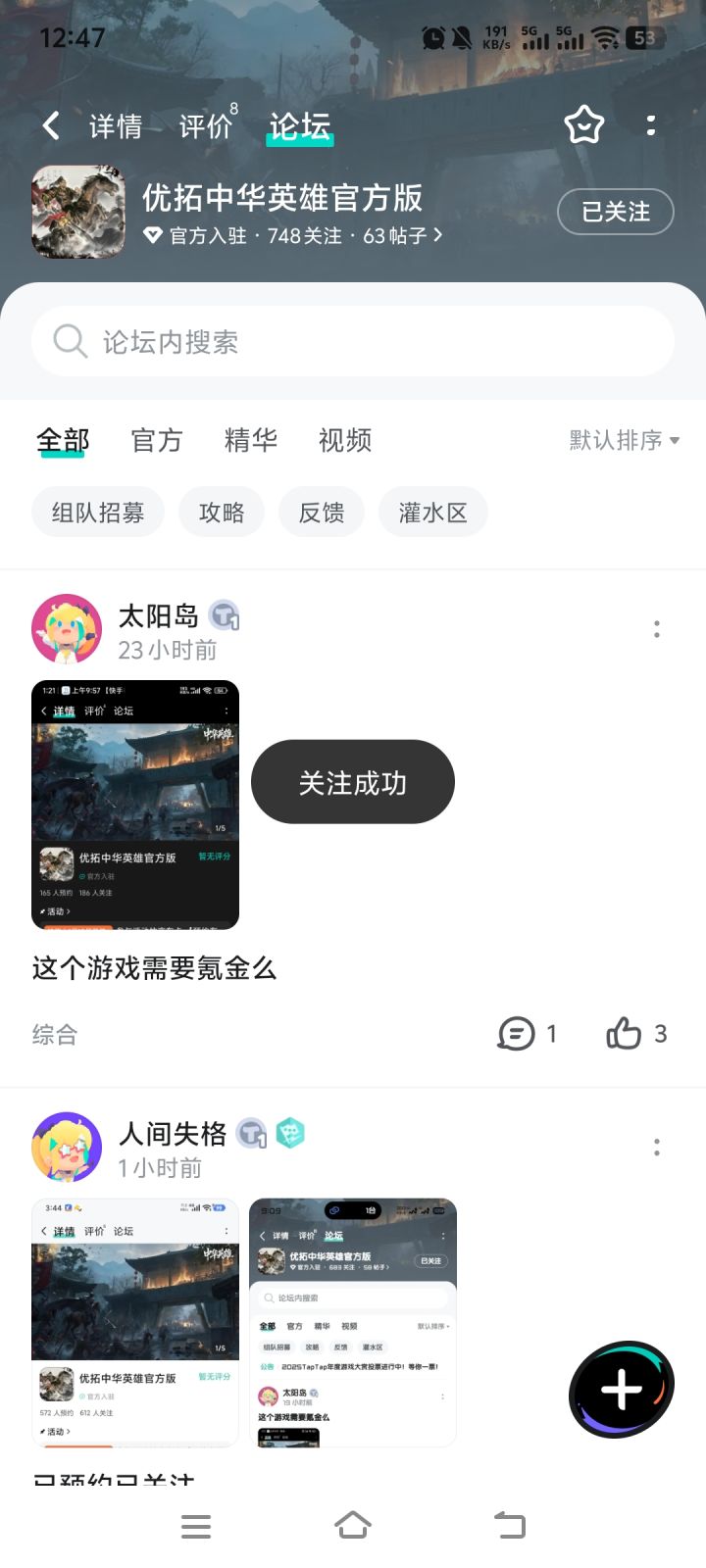
Task: Tap the search magnifier in the forum search bar
Action: pos(69,341)
